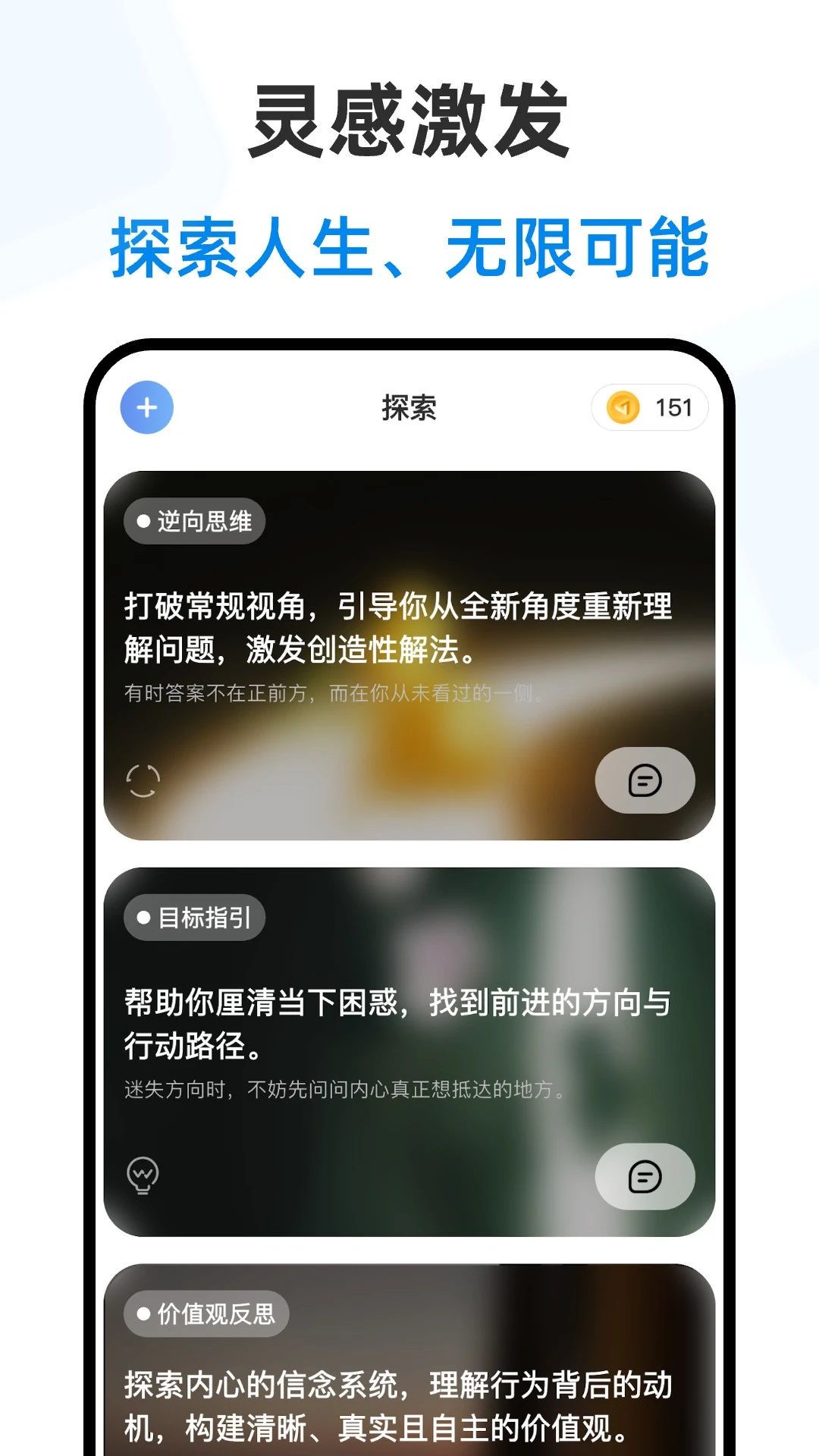This screenshot has width=819, height=1456.
Task: Tap the quote about 迷失方向时 on goal card
Action: click(346, 1089)
